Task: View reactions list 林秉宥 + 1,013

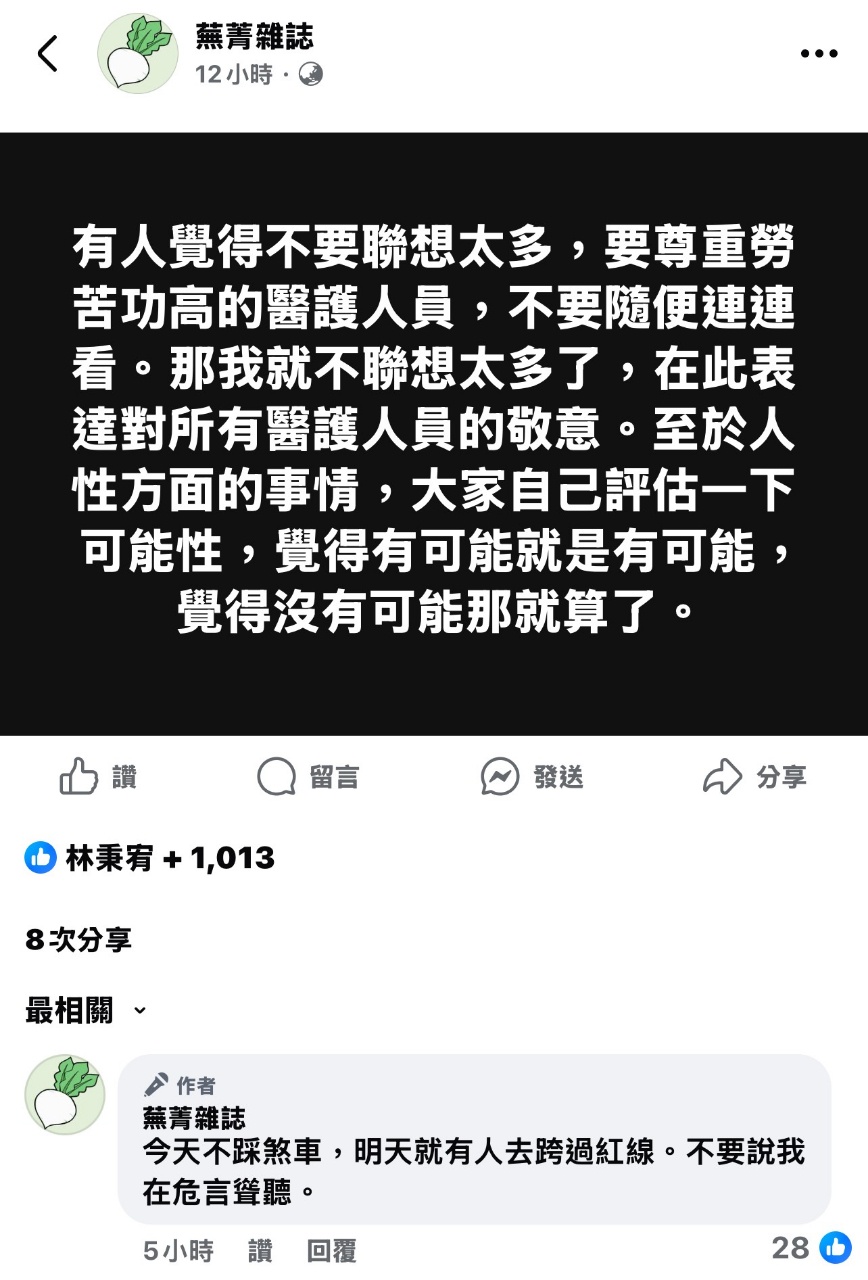Action: click(x=150, y=858)
